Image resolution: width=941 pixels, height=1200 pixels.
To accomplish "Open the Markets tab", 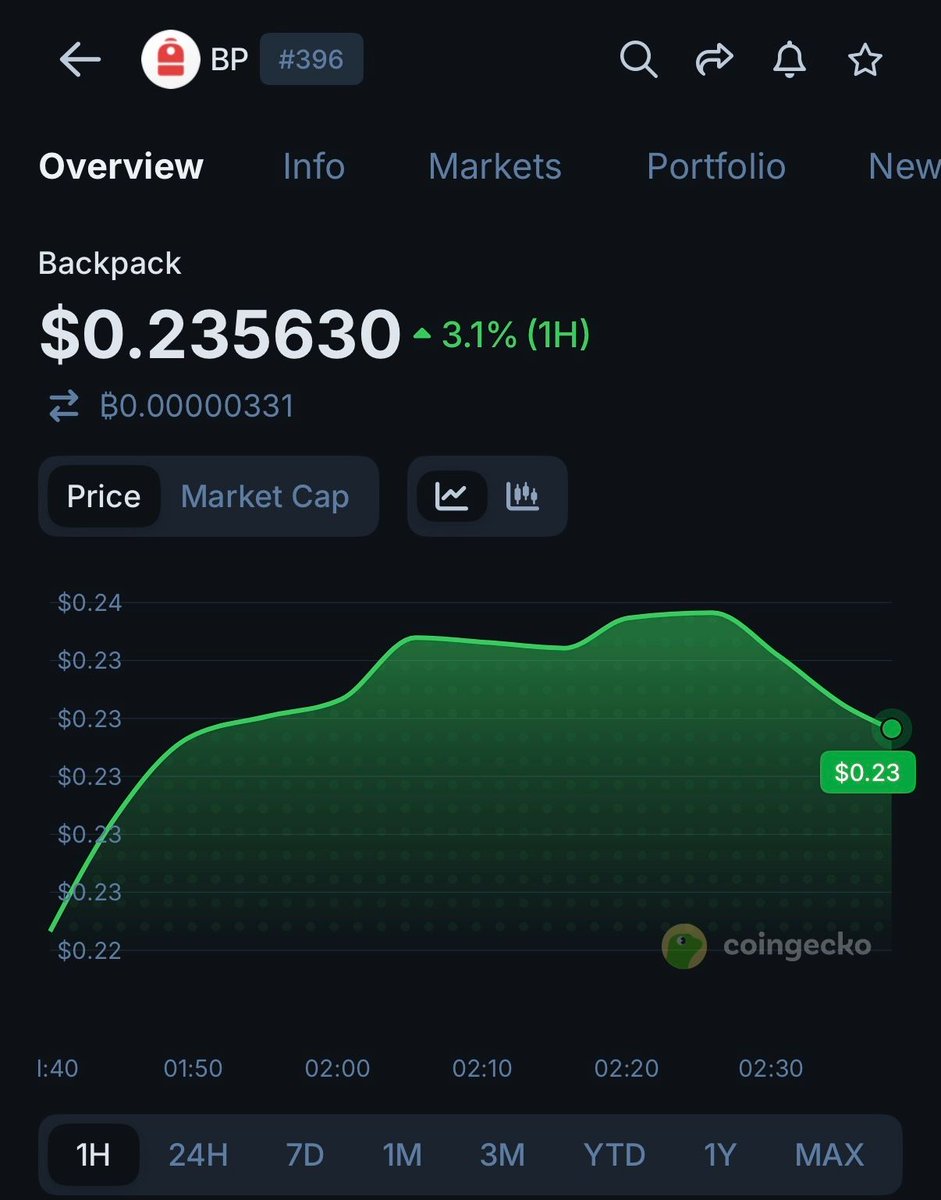I will pyautogui.click(x=494, y=166).
